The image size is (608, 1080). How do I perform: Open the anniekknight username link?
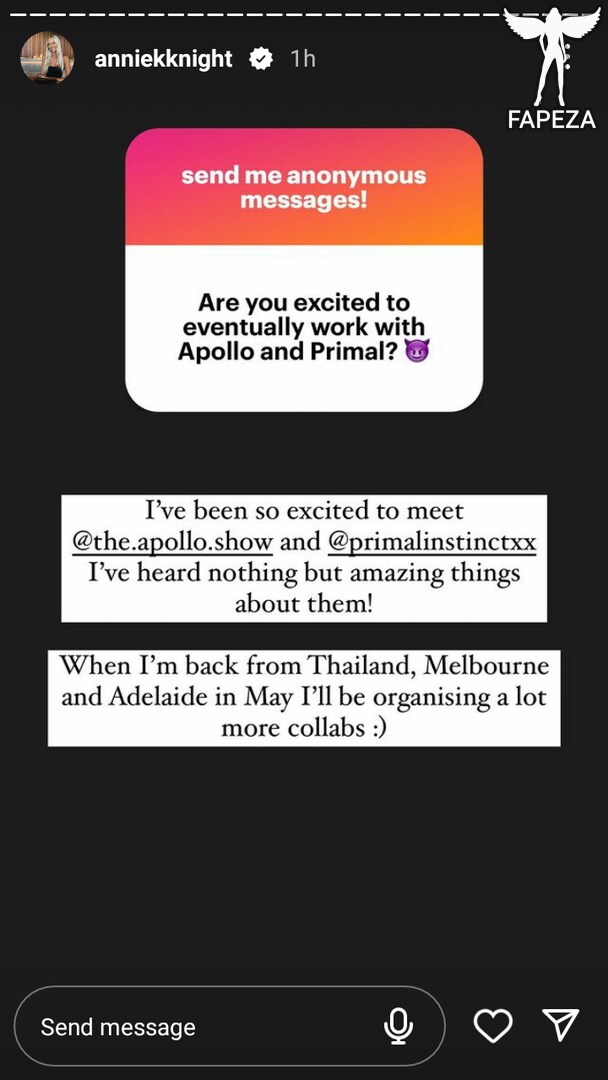point(164,59)
